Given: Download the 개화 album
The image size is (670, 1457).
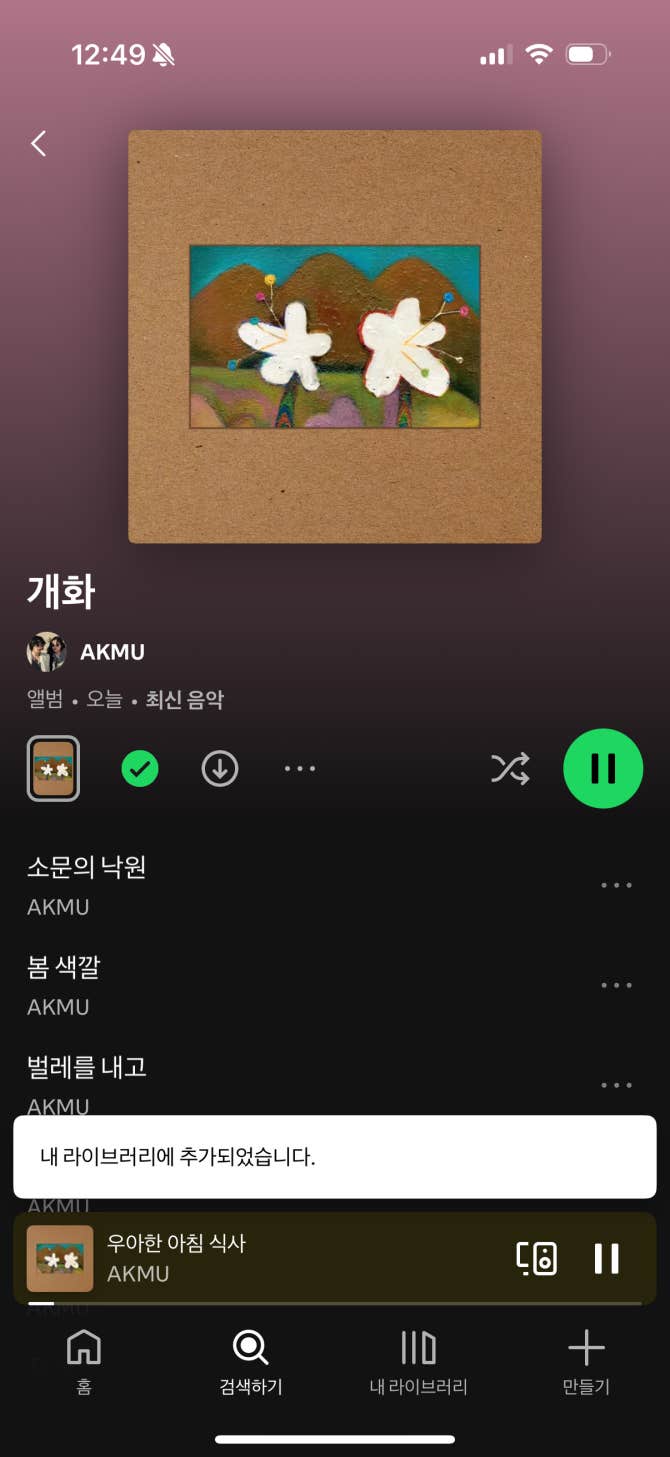Looking at the screenshot, I should click(220, 769).
